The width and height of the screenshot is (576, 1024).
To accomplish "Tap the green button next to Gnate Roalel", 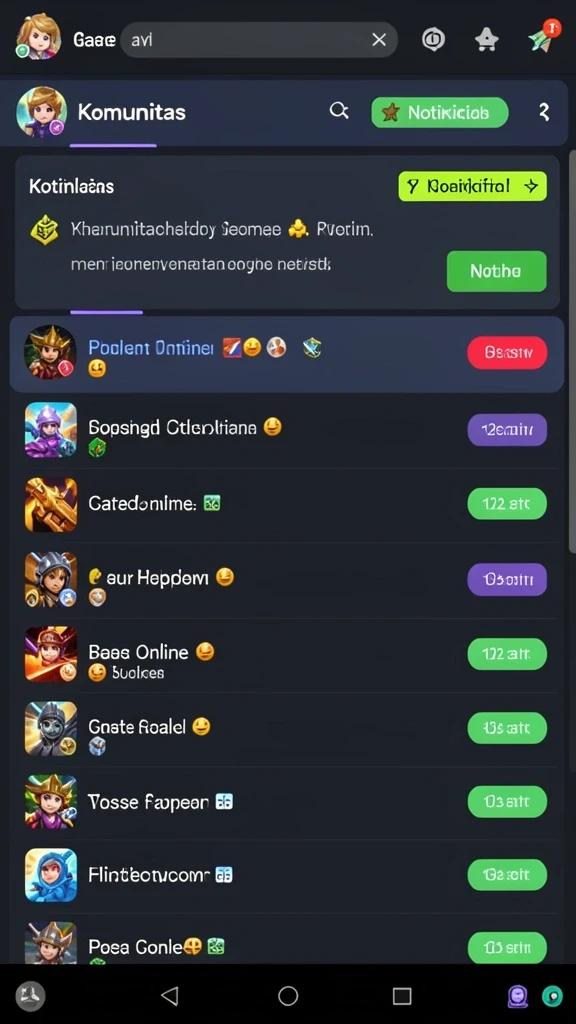I will coord(507,728).
